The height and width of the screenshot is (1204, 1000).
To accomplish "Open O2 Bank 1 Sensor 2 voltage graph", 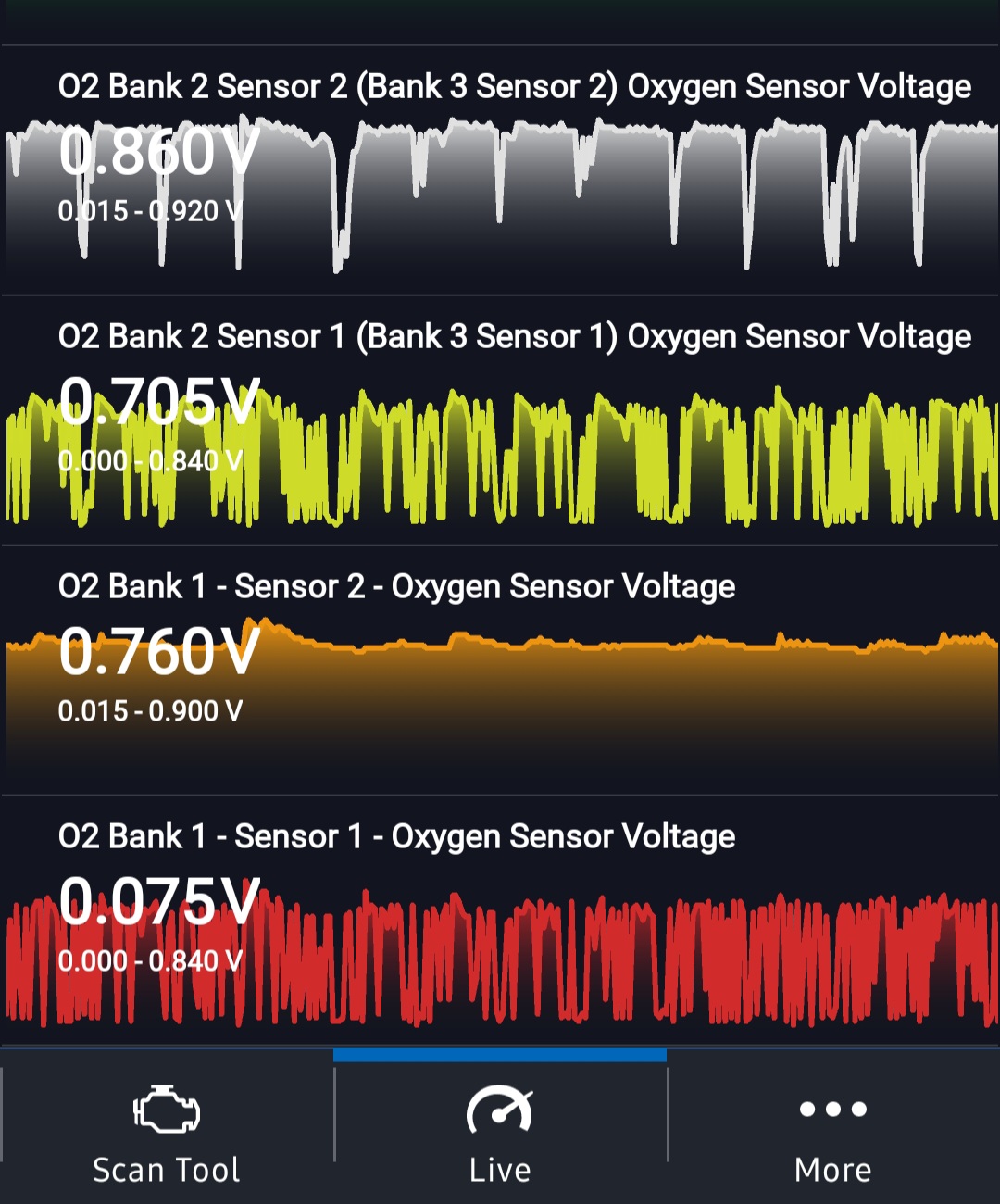I will pos(500,671).
